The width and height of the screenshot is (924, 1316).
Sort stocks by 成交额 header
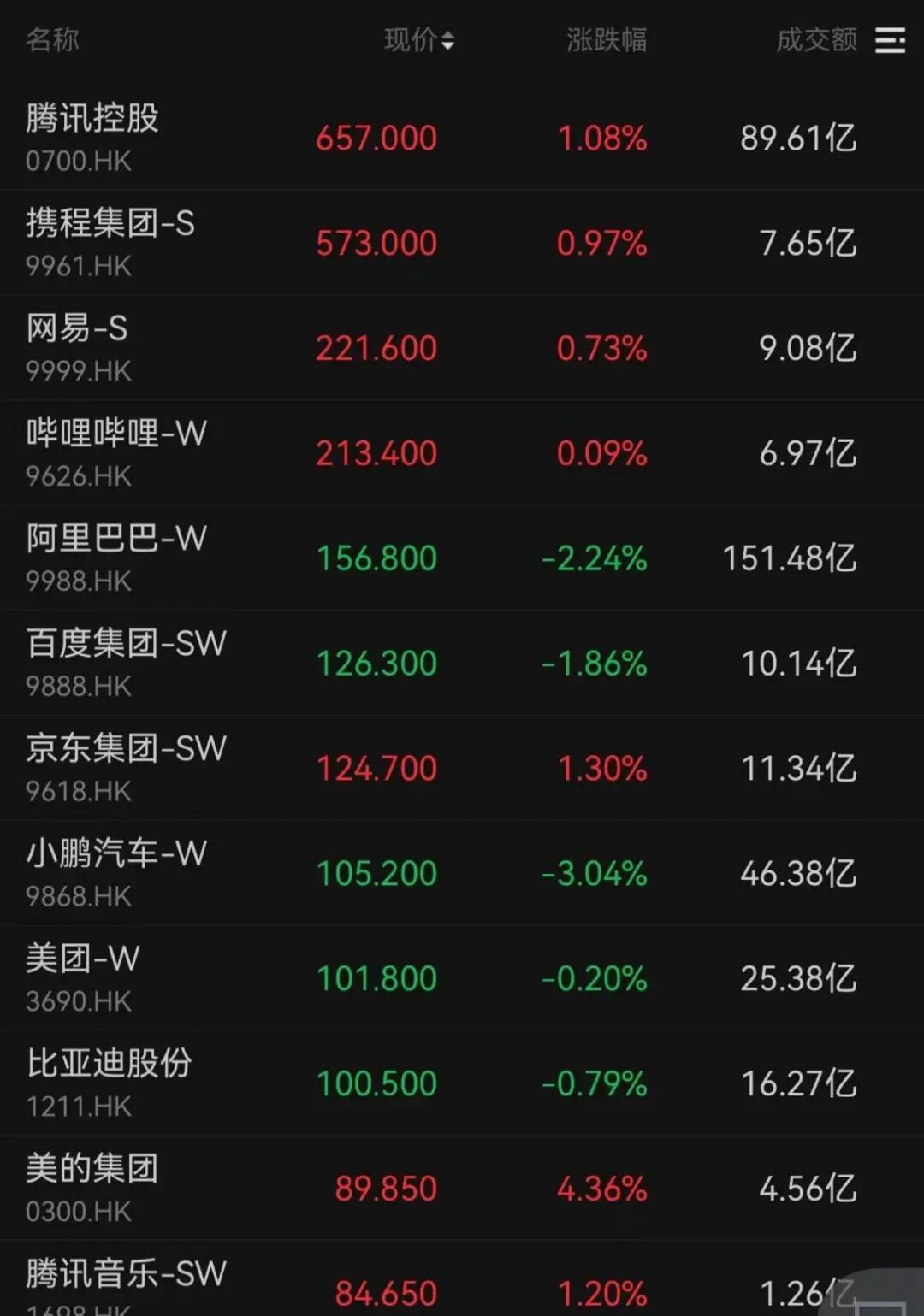coord(815,39)
